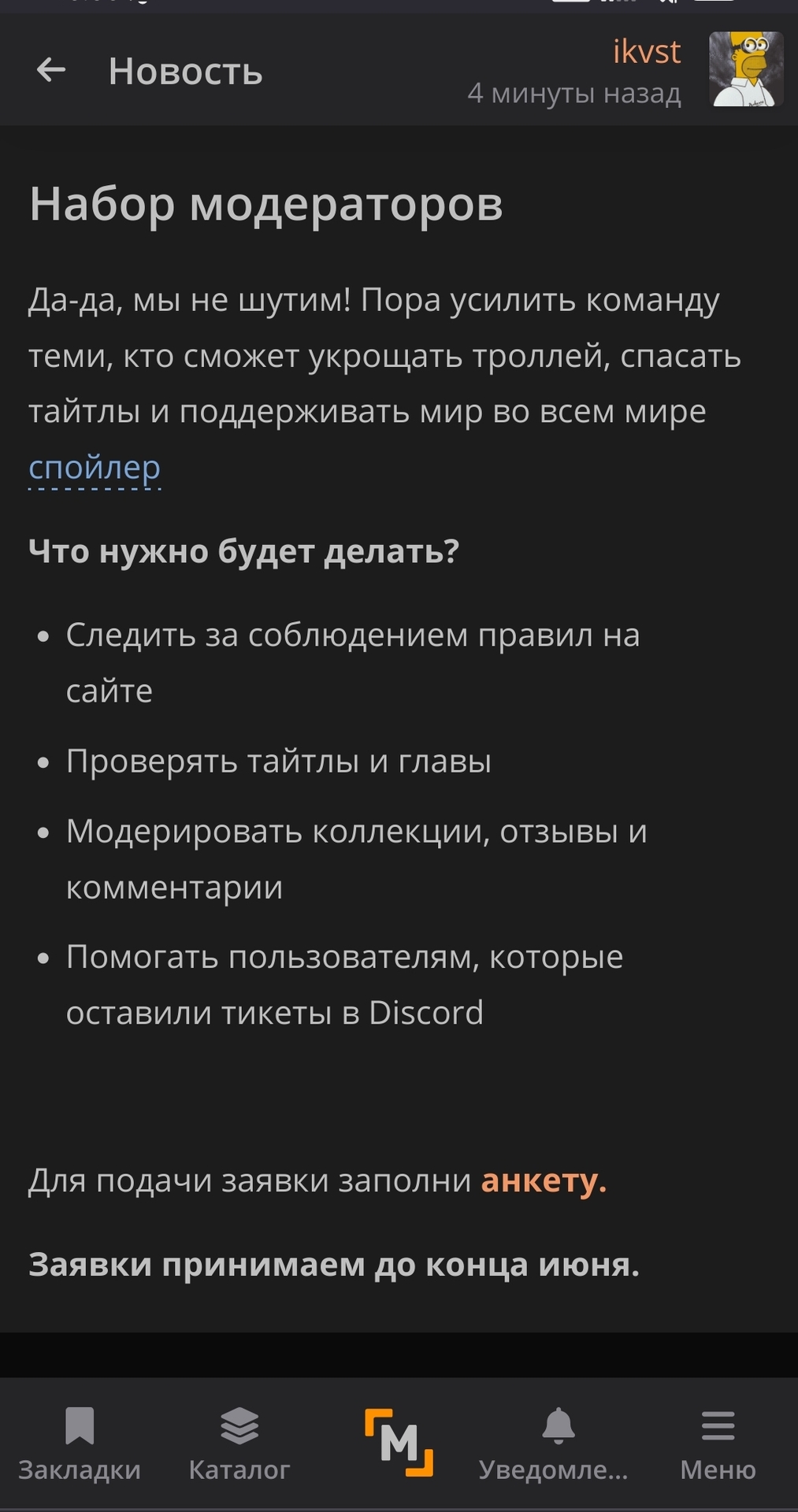Switch to the Закладки tab
This screenshot has height=1512, width=798.
[80, 1444]
